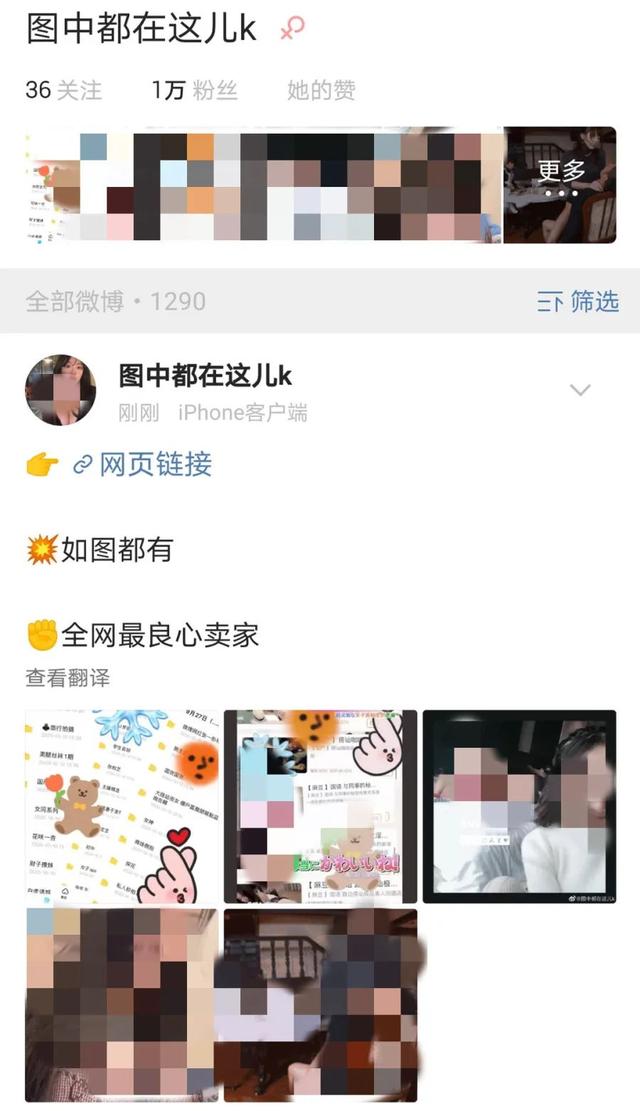Open the fifth post image with the staircase
Viewport: 640px width, 1111px height.
[320, 1005]
